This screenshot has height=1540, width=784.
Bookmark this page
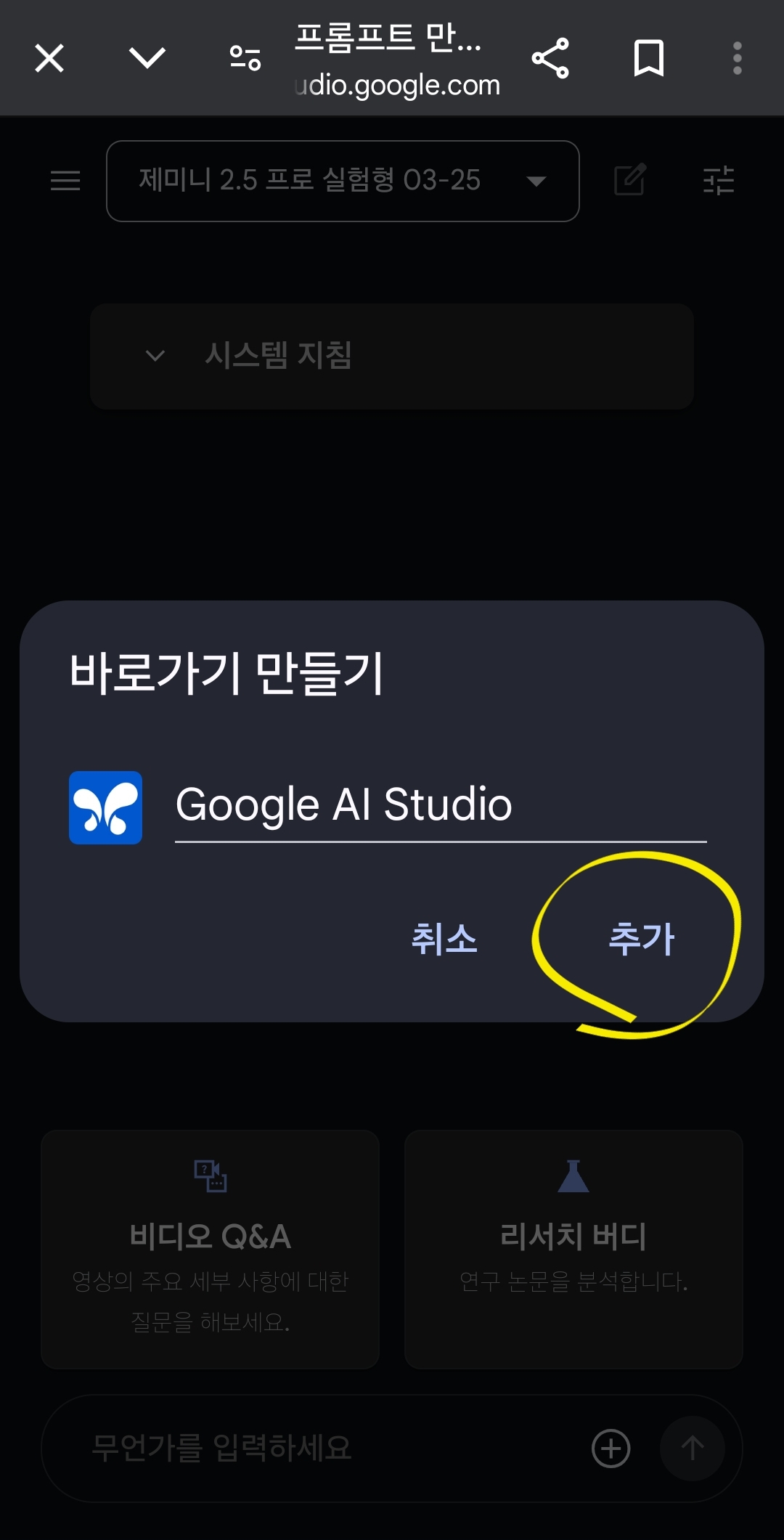pos(649,58)
